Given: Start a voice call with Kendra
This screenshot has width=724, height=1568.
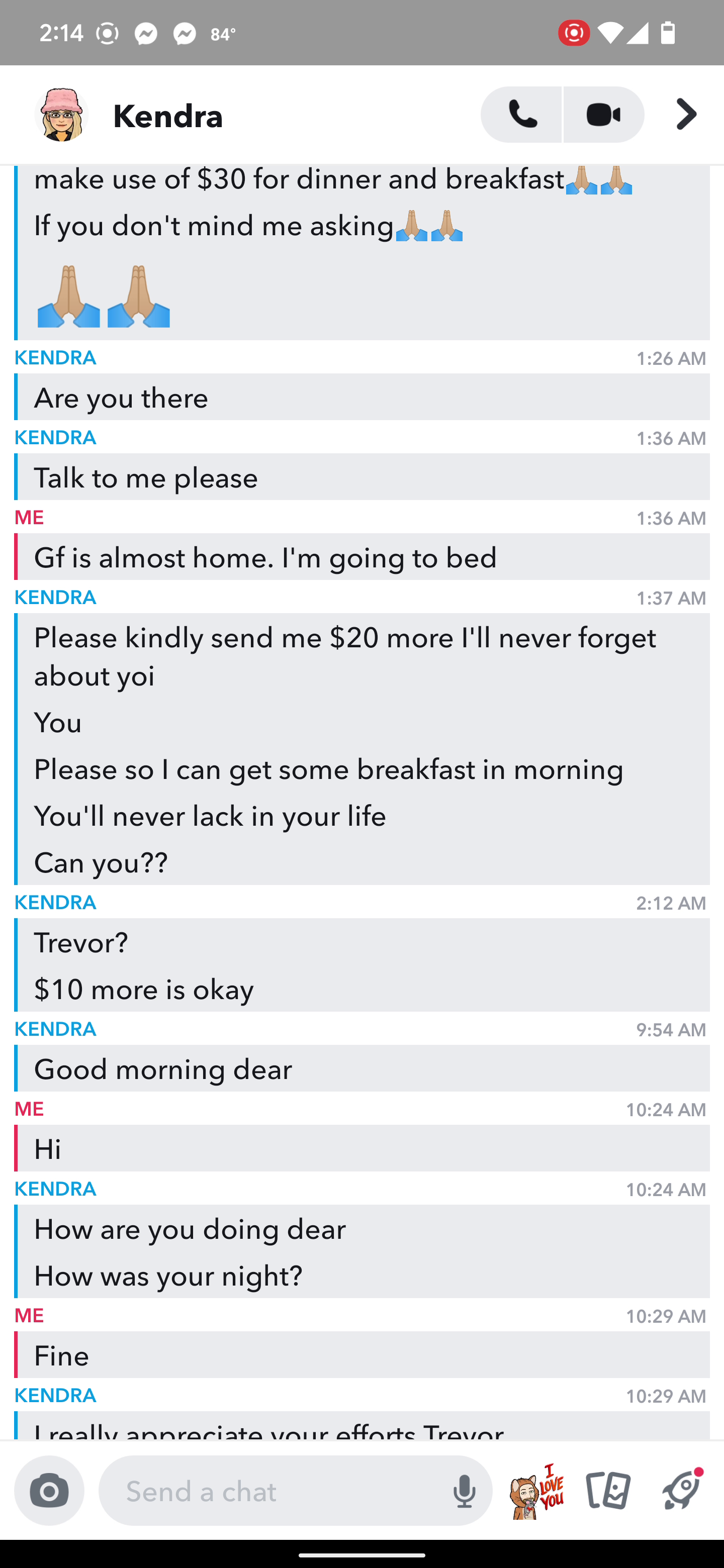Looking at the screenshot, I should pos(521,115).
